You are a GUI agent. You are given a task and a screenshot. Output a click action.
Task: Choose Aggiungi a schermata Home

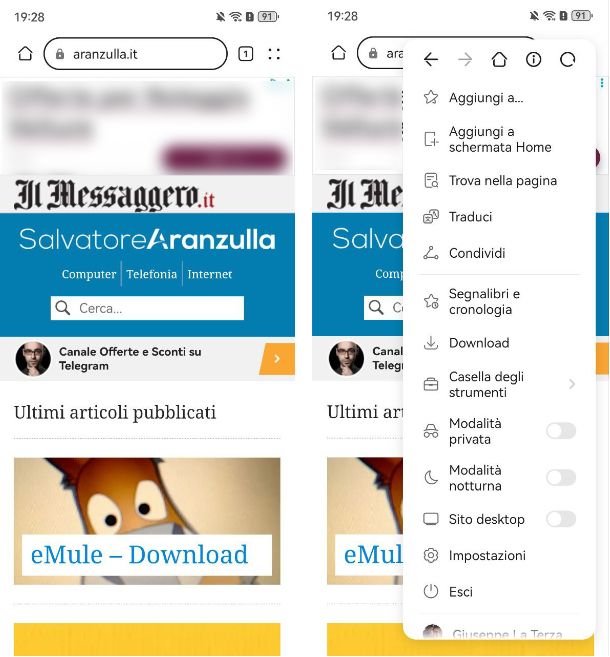499,139
